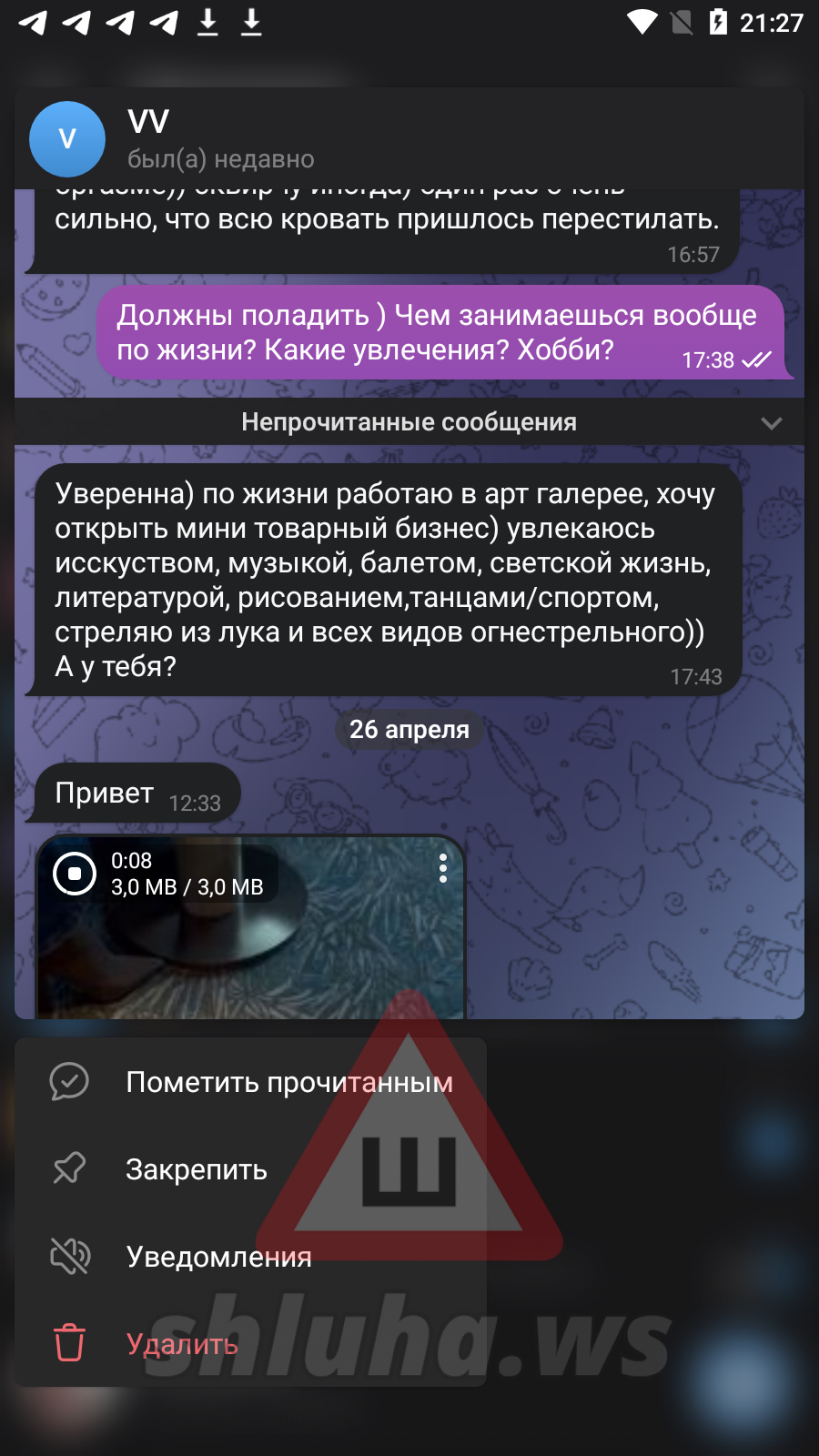Open Уведомления notification settings
The height and width of the screenshot is (1456, 819).
pyautogui.click(x=218, y=1257)
